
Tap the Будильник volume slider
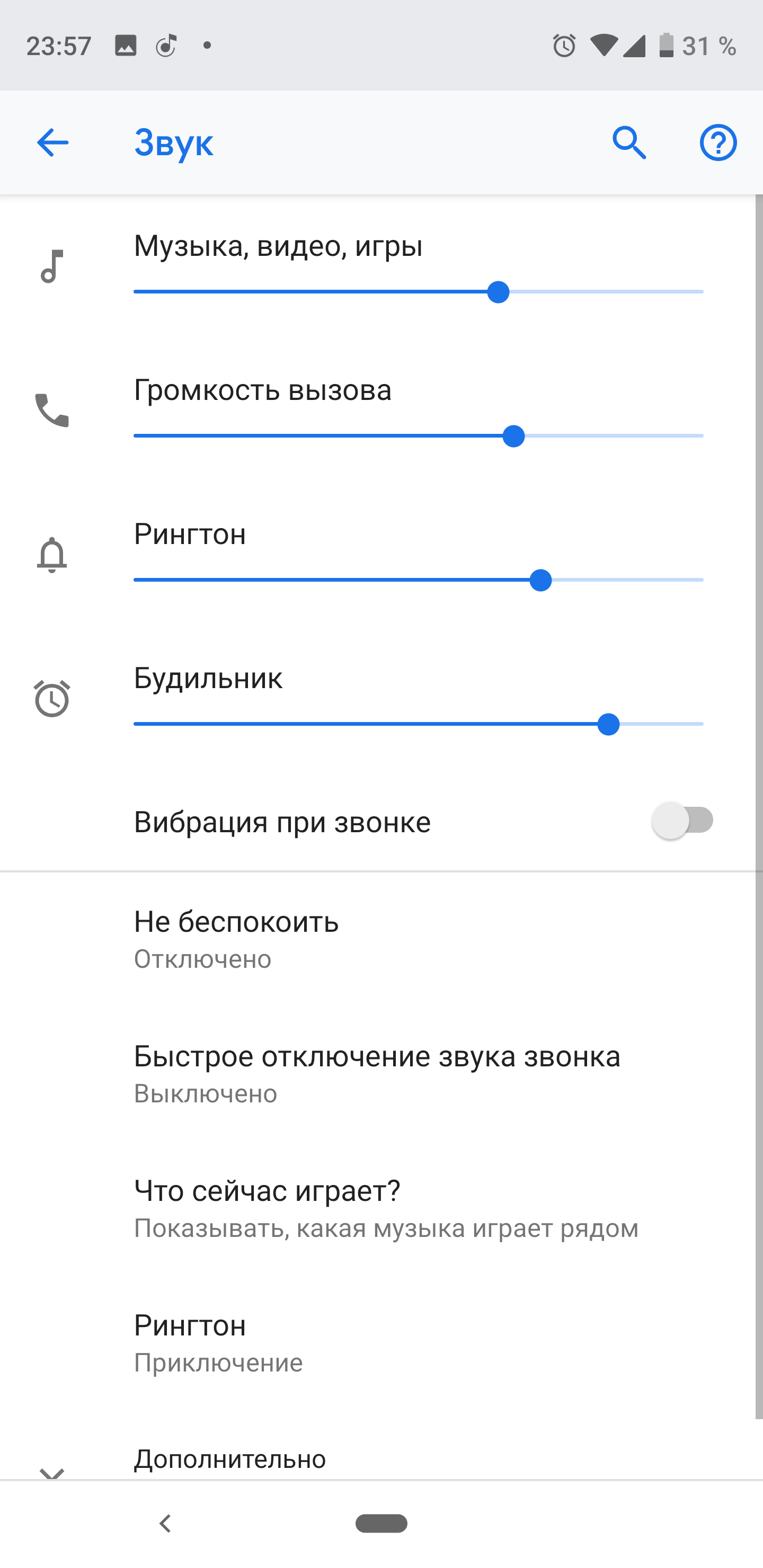click(x=419, y=724)
